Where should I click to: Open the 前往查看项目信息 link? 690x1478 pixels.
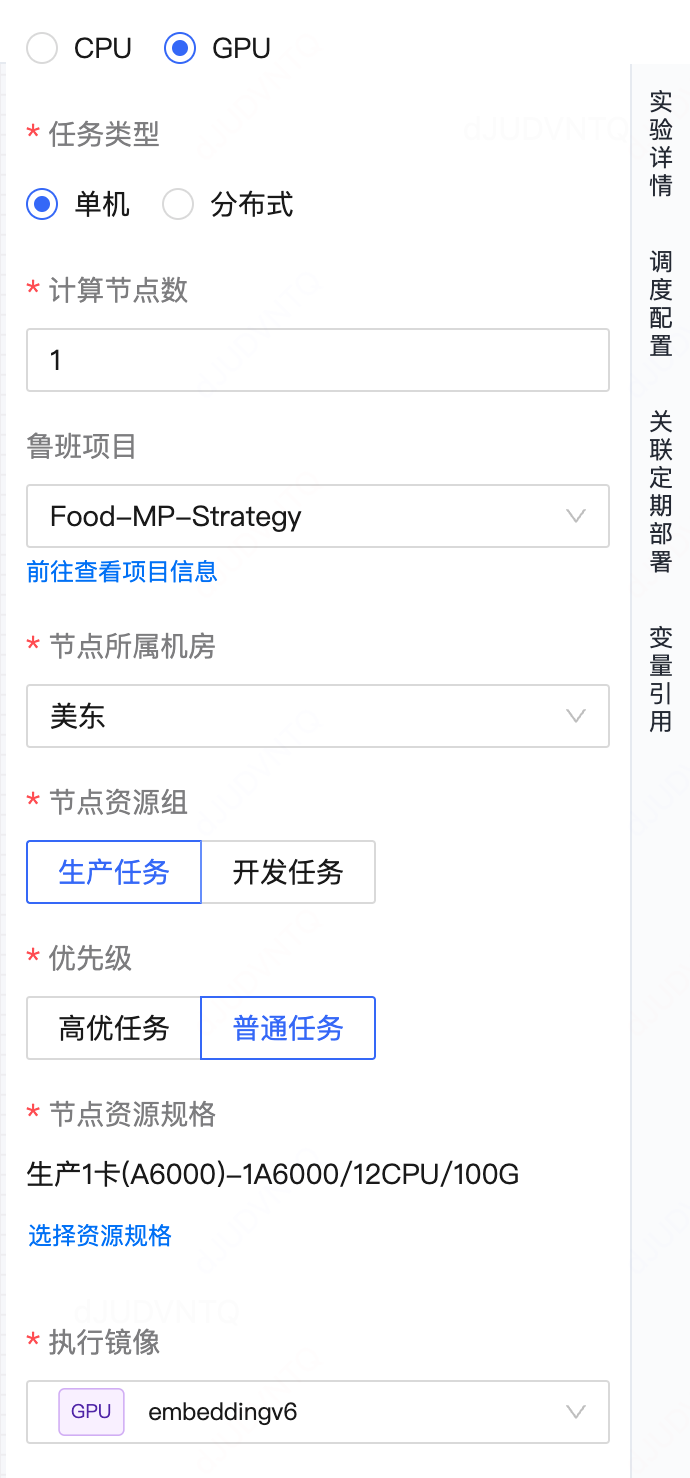[122, 572]
